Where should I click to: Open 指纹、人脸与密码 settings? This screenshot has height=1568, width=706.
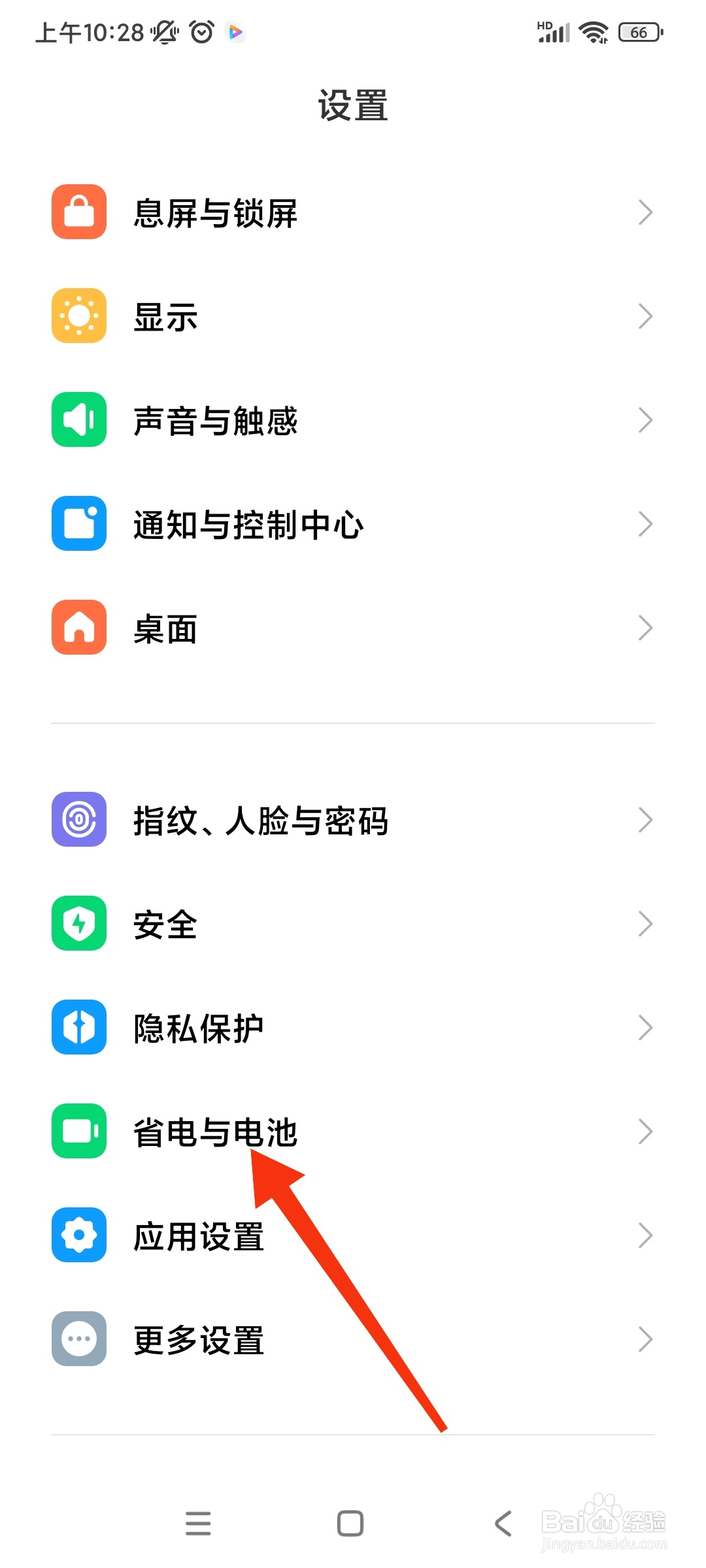[353, 820]
